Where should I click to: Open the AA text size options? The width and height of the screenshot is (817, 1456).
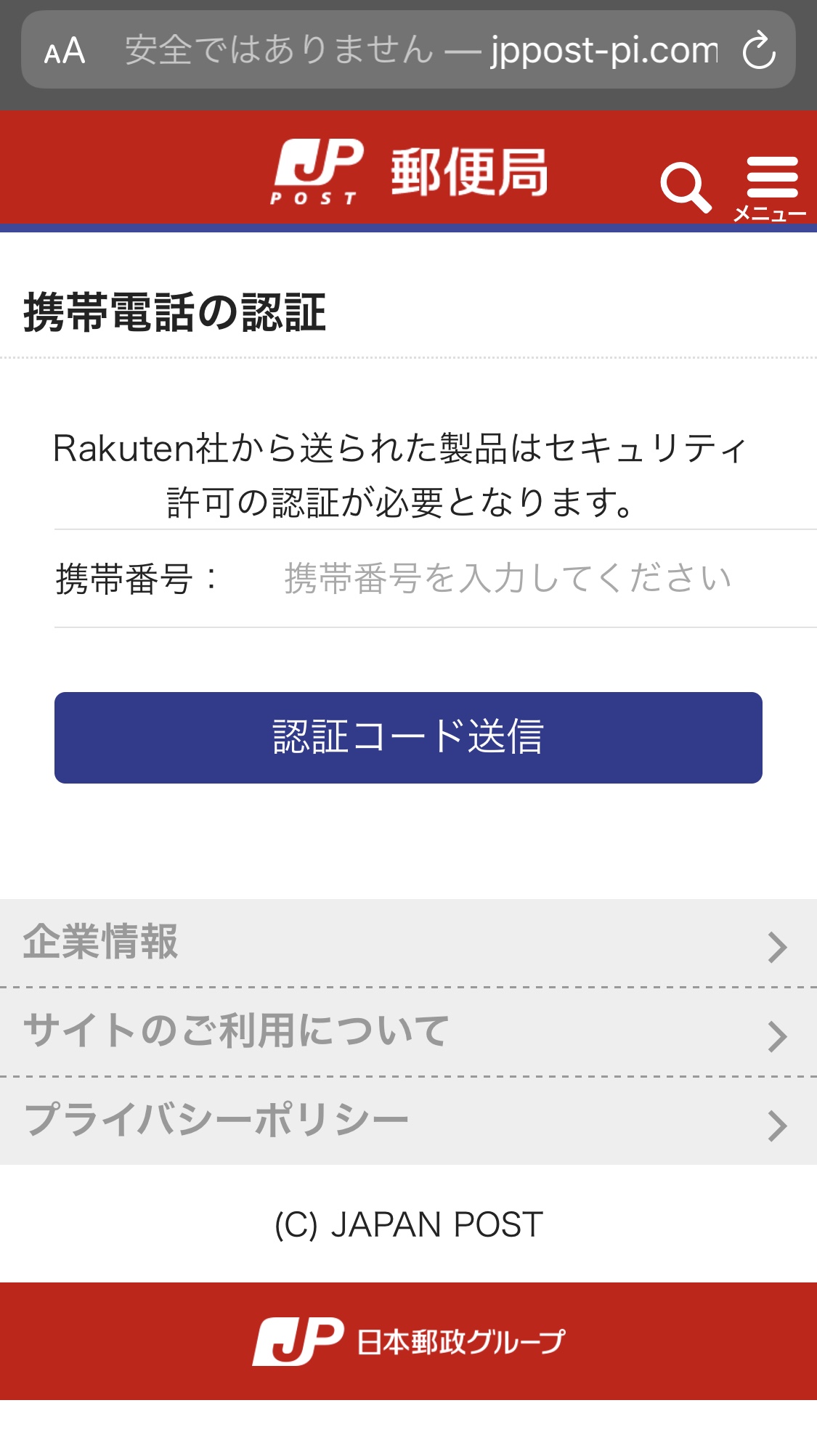[x=65, y=51]
